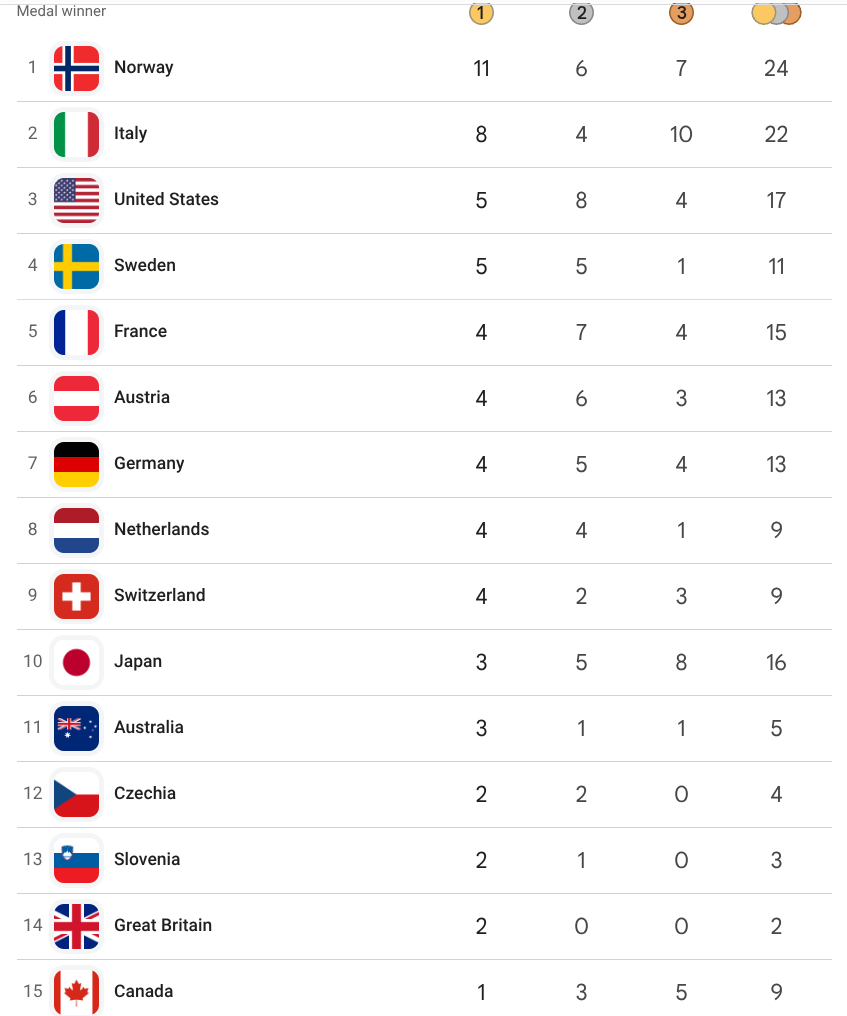Open Austria's medal breakdown
847x1016 pixels.
(142, 398)
